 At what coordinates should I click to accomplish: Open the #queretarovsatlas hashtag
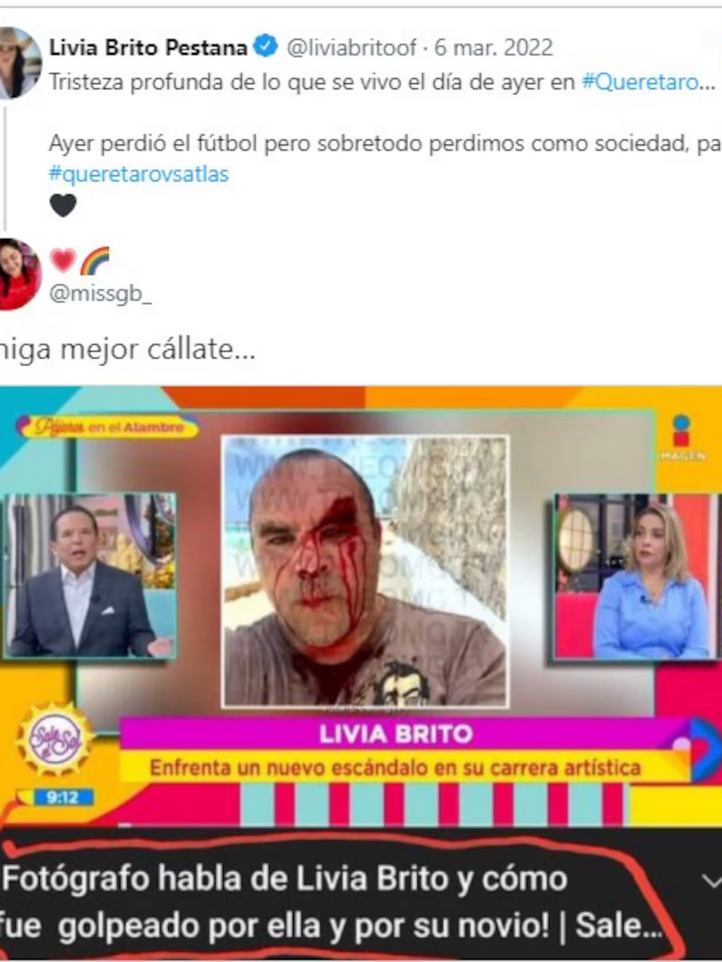click(x=139, y=173)
